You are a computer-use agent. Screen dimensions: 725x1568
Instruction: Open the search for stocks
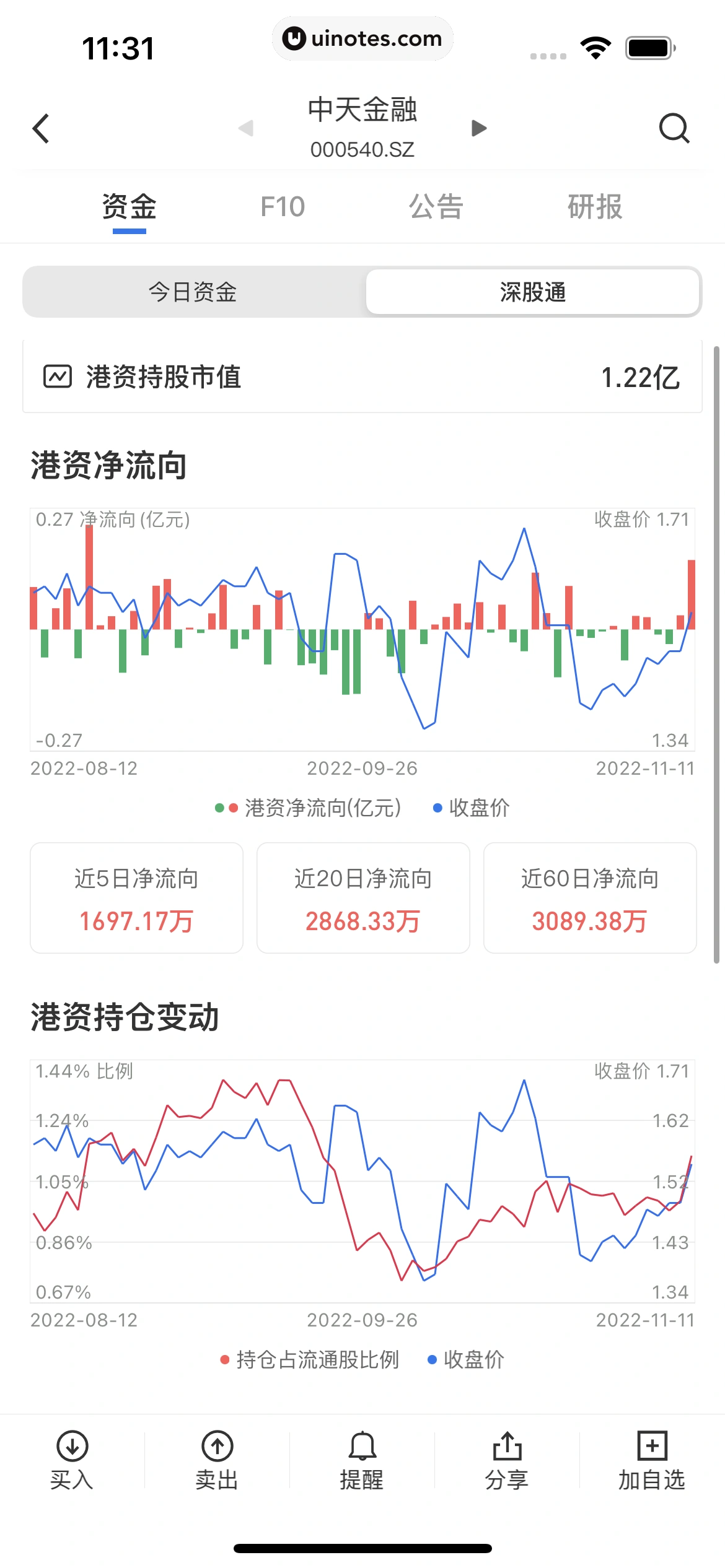pyautogui.click(x=675, y=129)
